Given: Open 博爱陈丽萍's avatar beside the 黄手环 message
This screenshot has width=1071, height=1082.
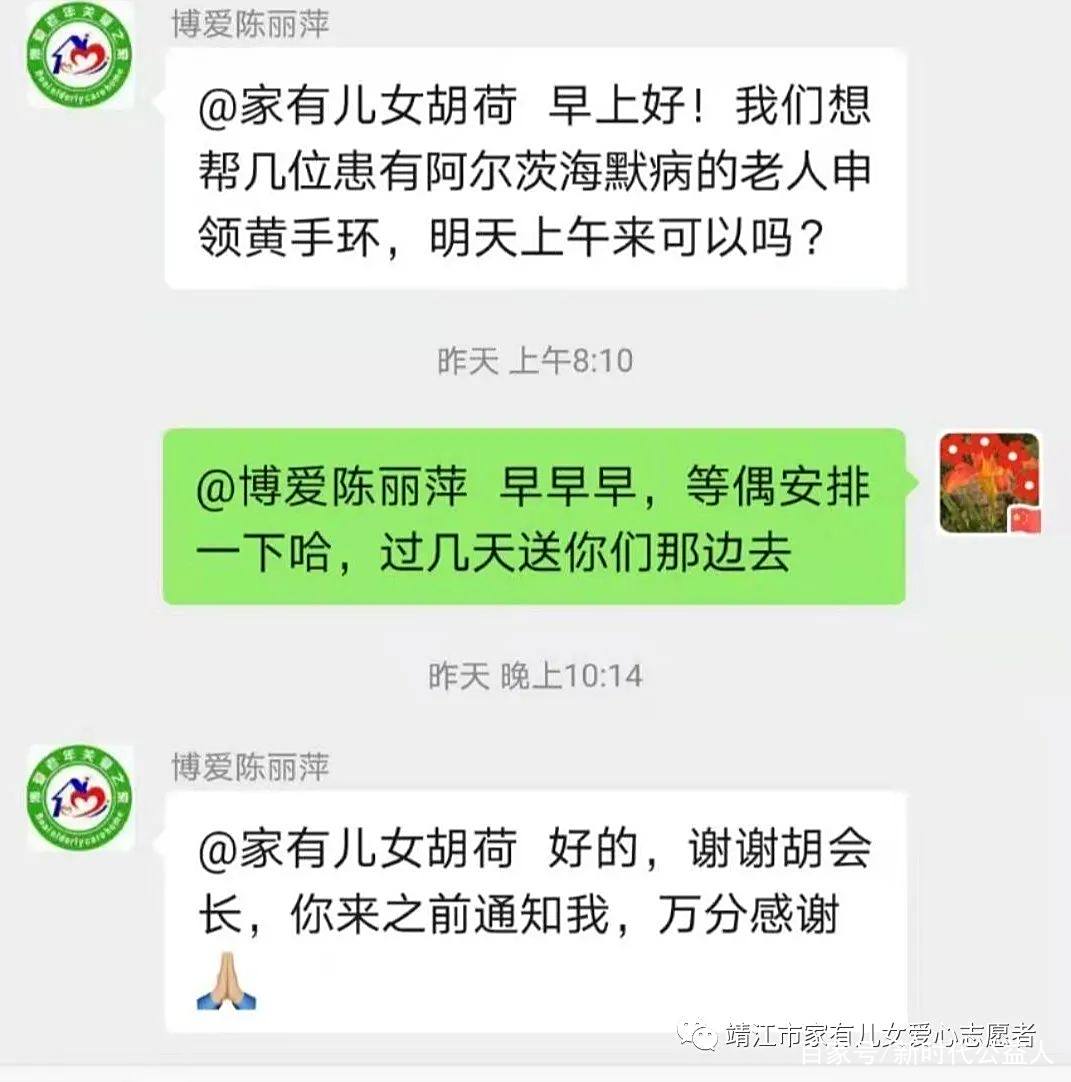Looking at the screenshot, I should (x=80, y=55).
